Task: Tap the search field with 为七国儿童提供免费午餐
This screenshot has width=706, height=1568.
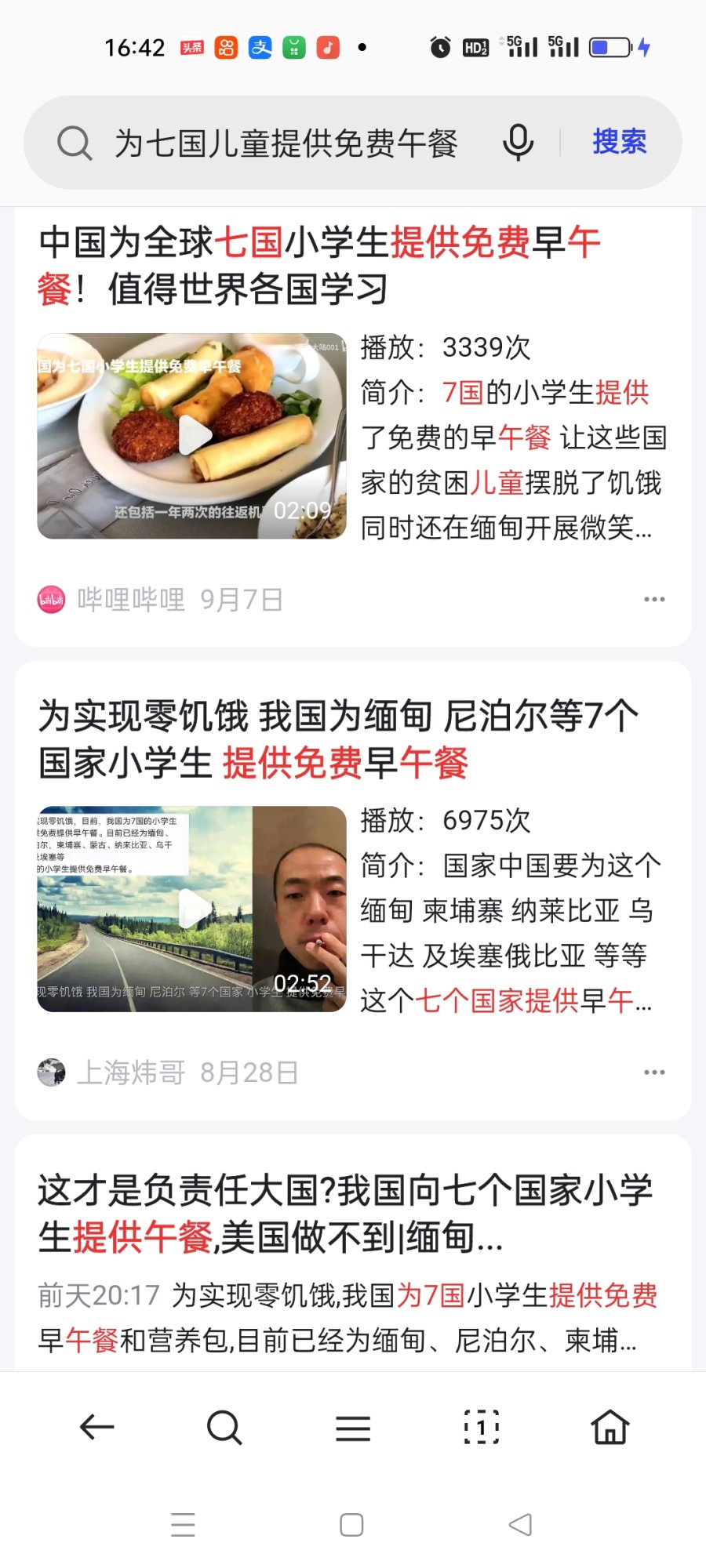Action: pyautogui.click(x=286, y=143)
